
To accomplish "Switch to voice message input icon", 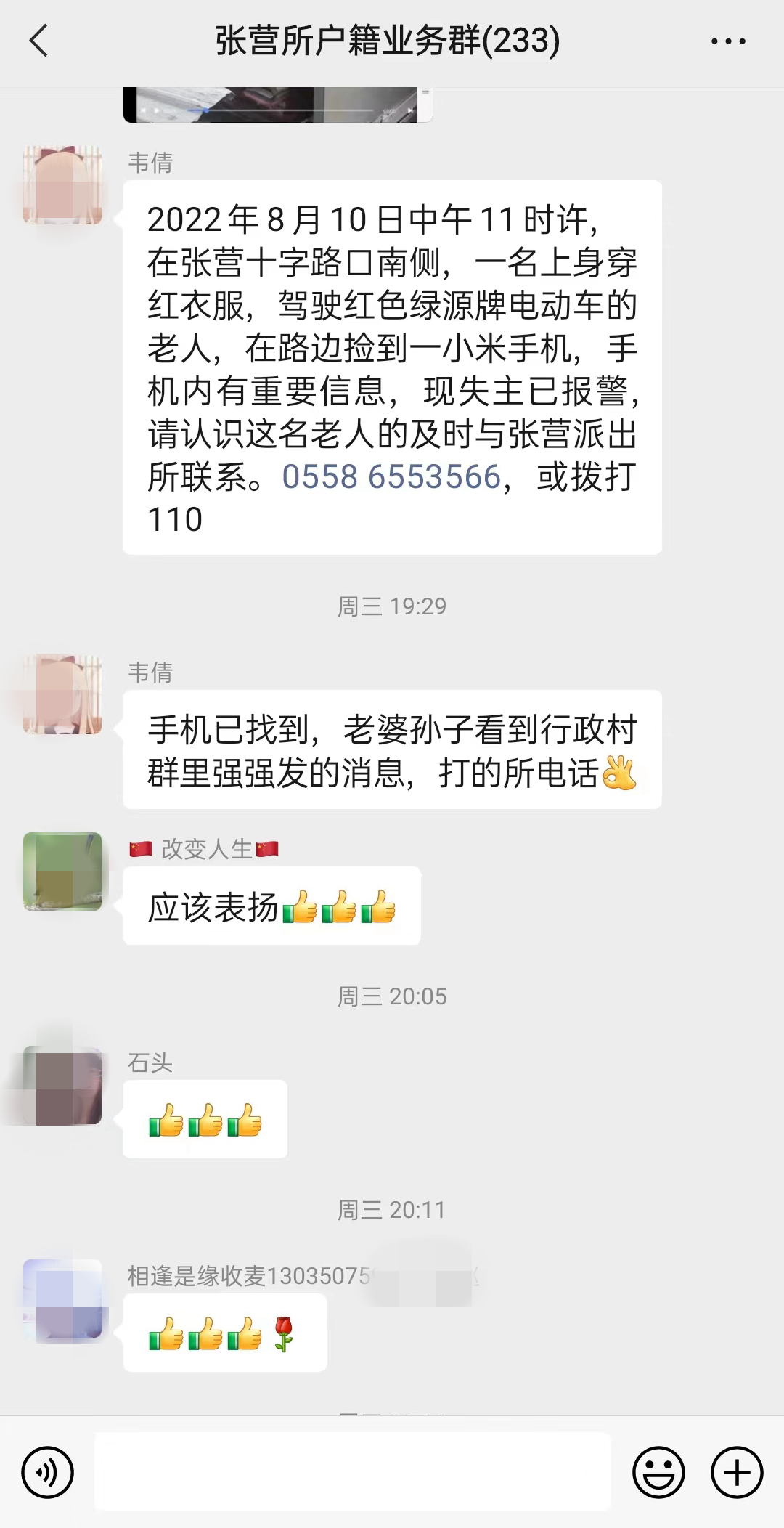I will 46,1471.
